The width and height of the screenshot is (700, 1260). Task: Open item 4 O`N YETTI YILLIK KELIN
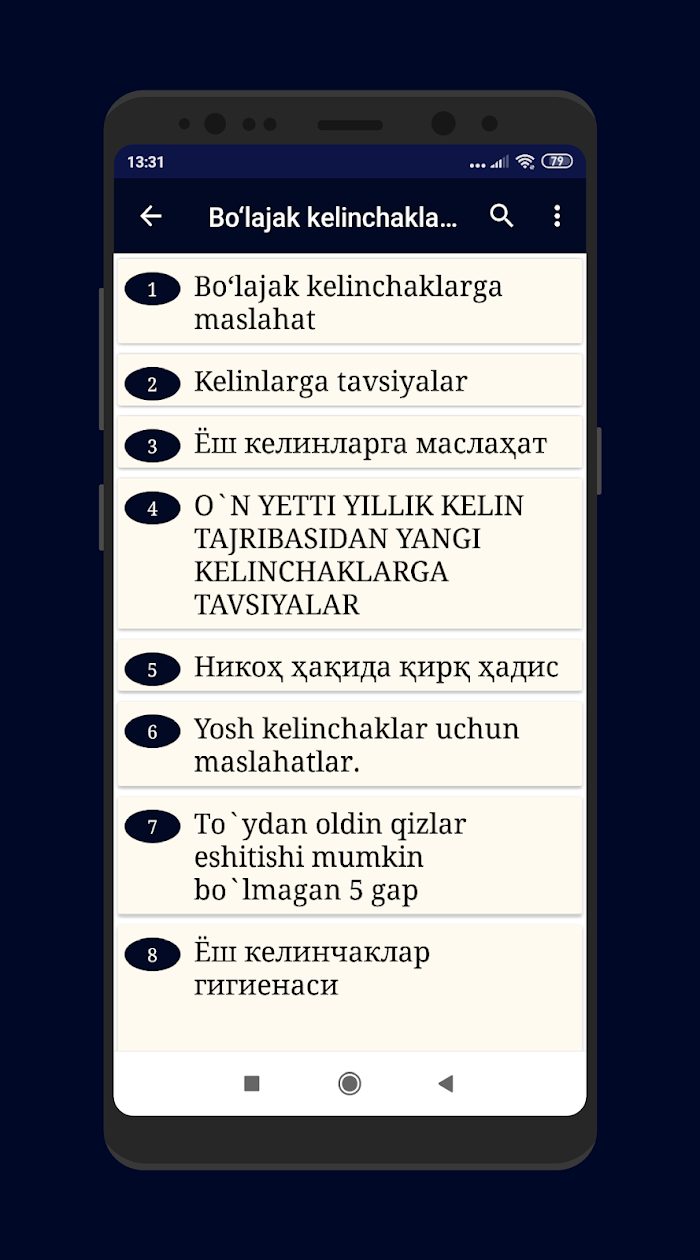(x=350, y=555)
